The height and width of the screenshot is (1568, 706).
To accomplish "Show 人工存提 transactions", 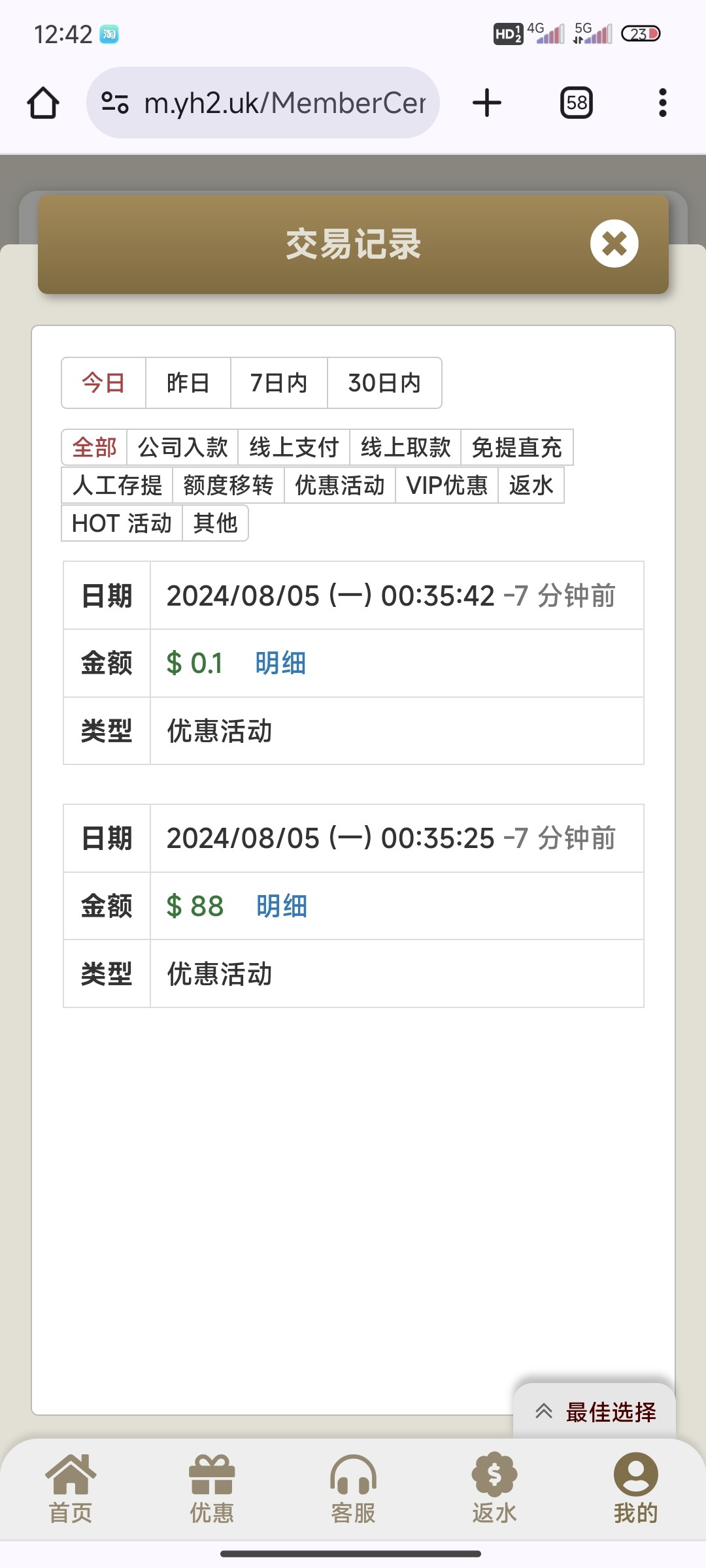I will pyautogui.click(x=117, y=485).
